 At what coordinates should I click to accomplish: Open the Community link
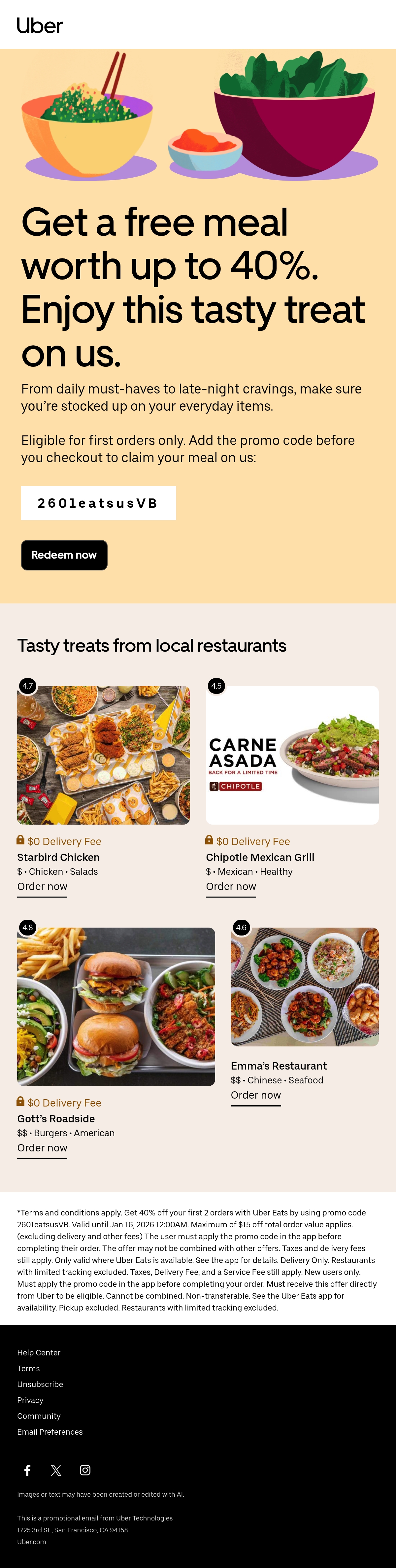click(x=39, y=1415)
